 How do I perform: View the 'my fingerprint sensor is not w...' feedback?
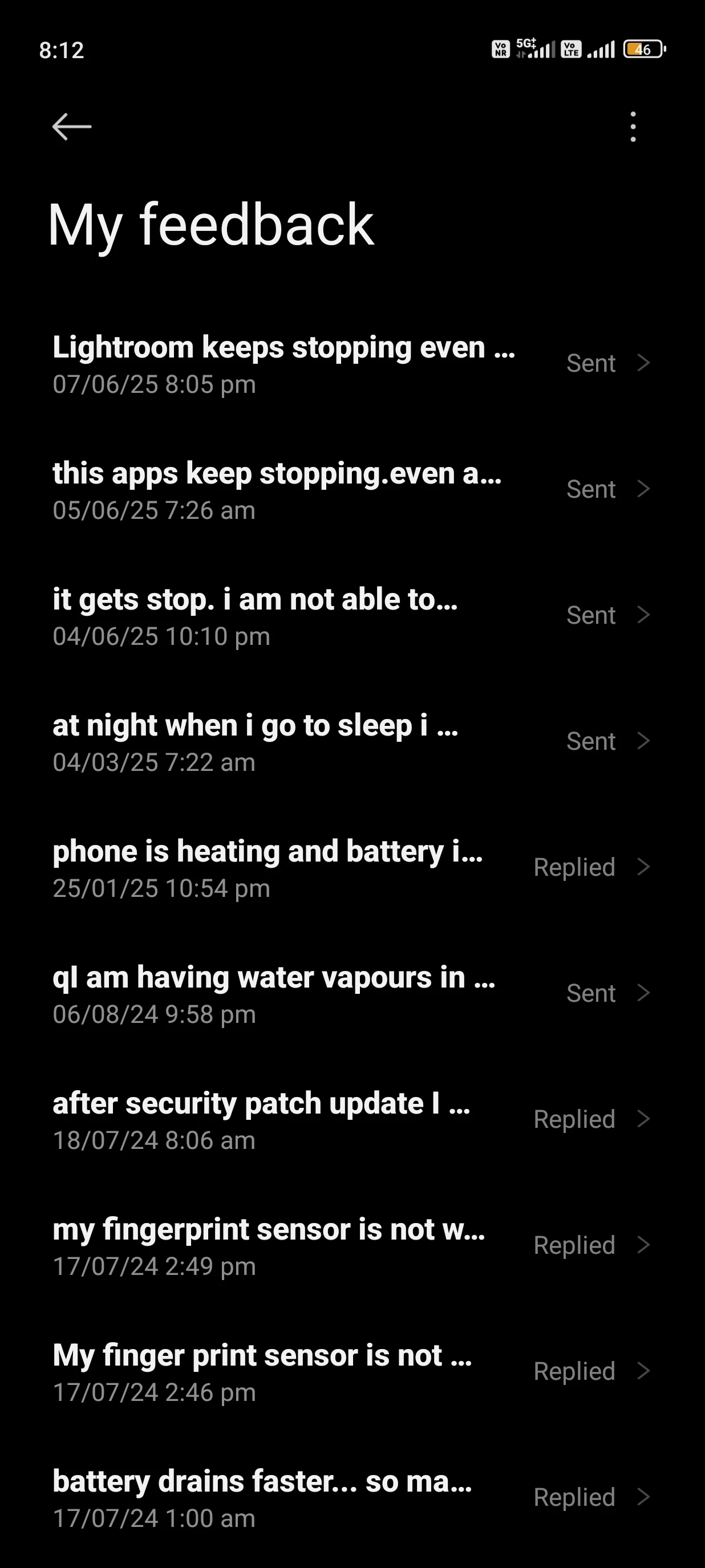[x=352, y=1245]
